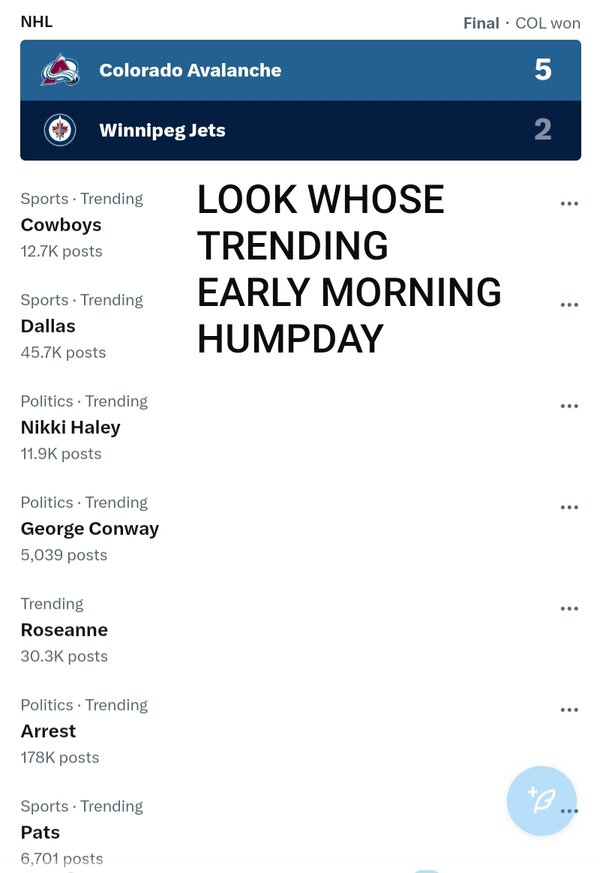Open more options for Arrest trend

[x=569, y=710]
